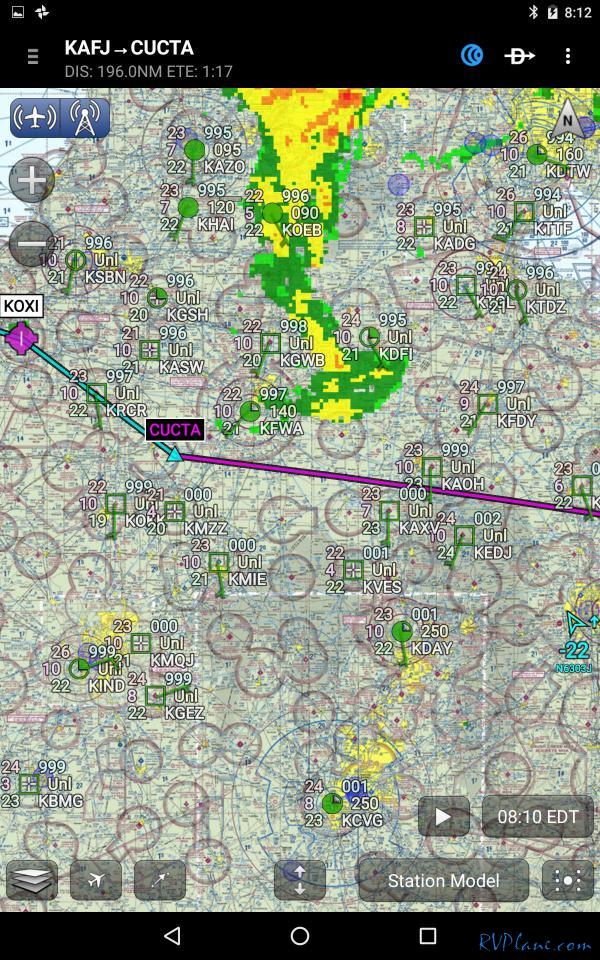Select the CUCTA waypoint on map
This screenshot has width=600, height=960.
175,431
